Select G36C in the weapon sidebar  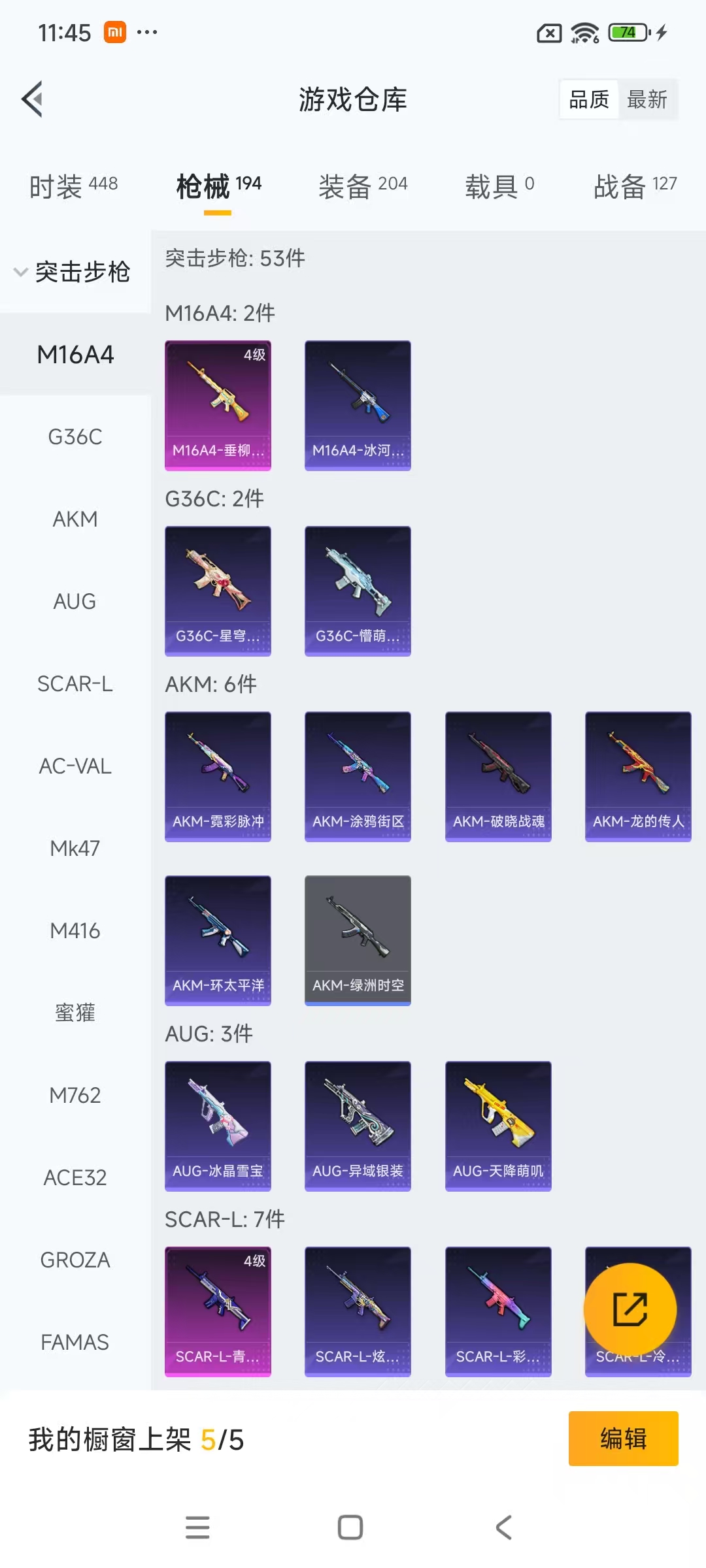[x=75, y=436]
